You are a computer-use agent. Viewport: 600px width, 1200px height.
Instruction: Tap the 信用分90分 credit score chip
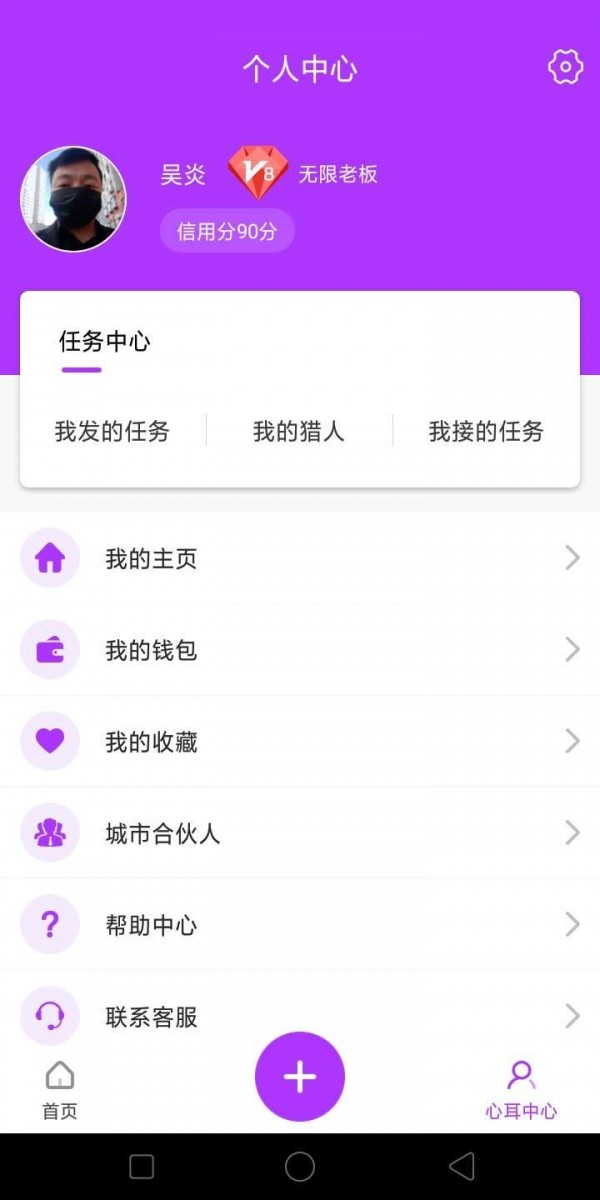(227, 232)
